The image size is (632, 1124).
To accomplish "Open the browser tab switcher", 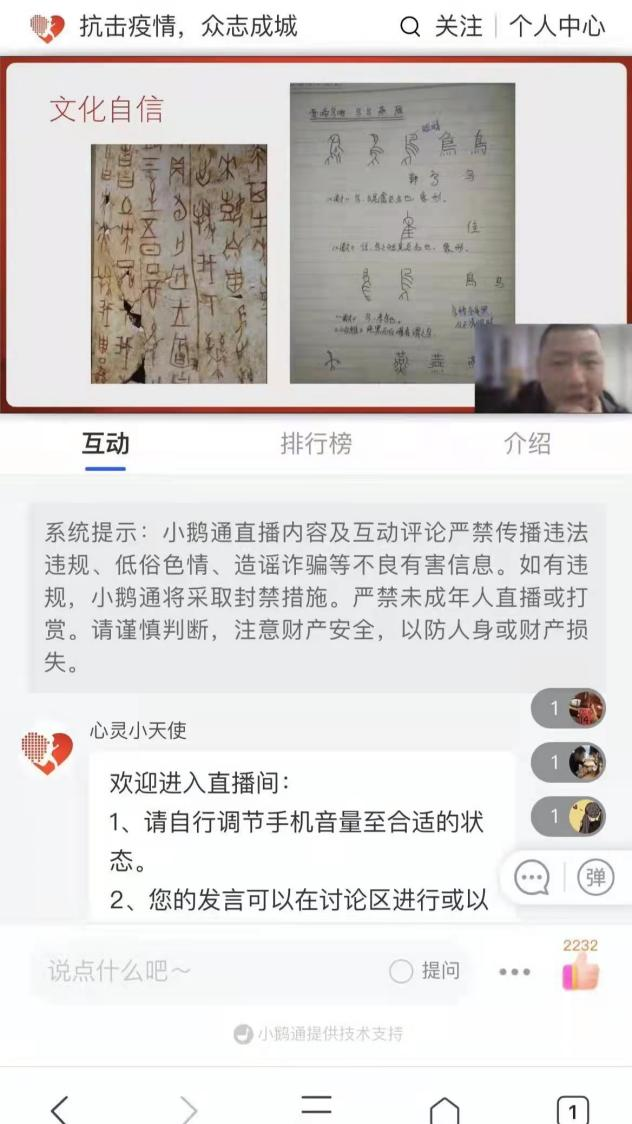I will click(572, 1108).
